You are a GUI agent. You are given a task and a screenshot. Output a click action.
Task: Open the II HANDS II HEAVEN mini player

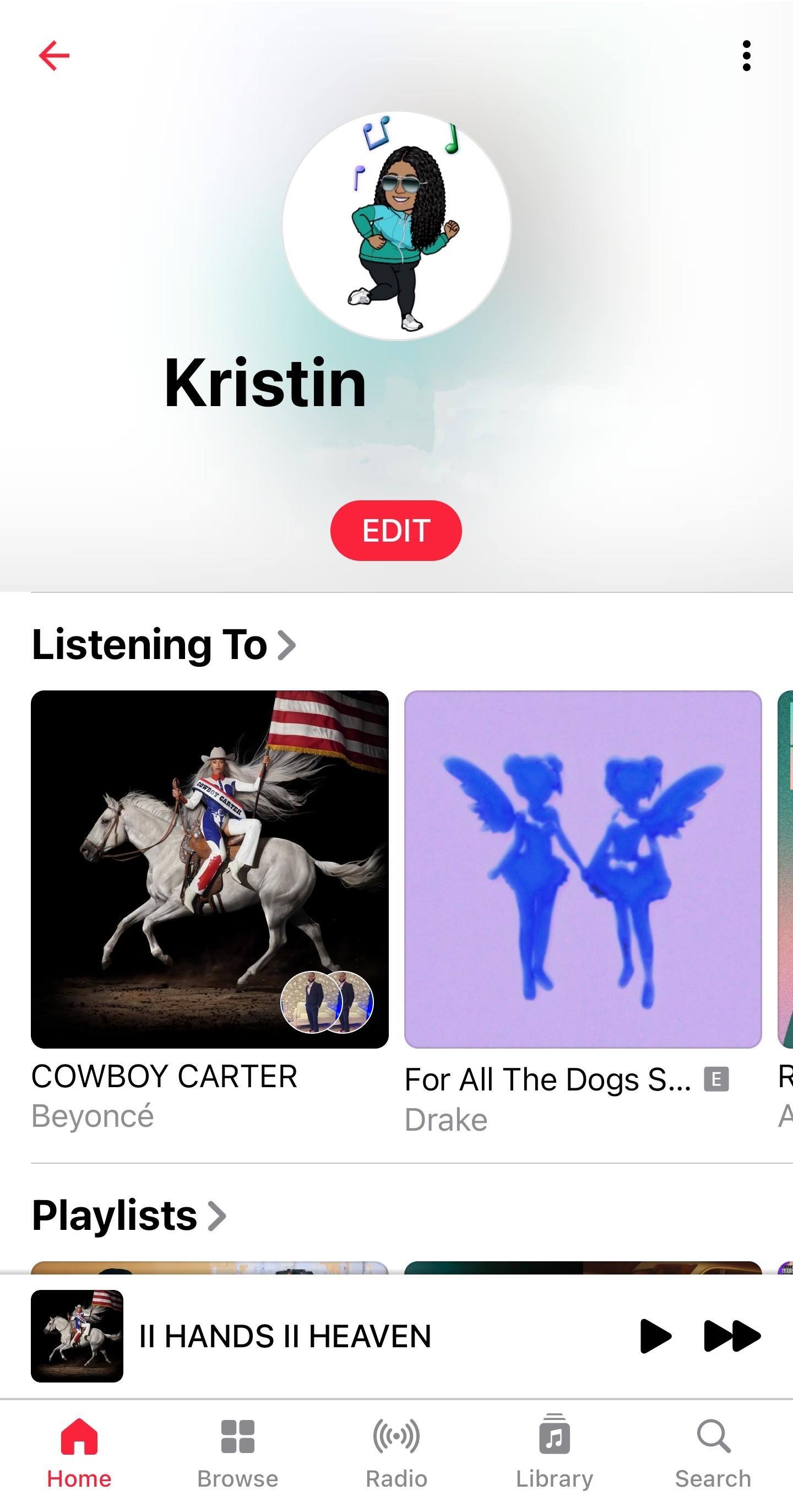285,1337
